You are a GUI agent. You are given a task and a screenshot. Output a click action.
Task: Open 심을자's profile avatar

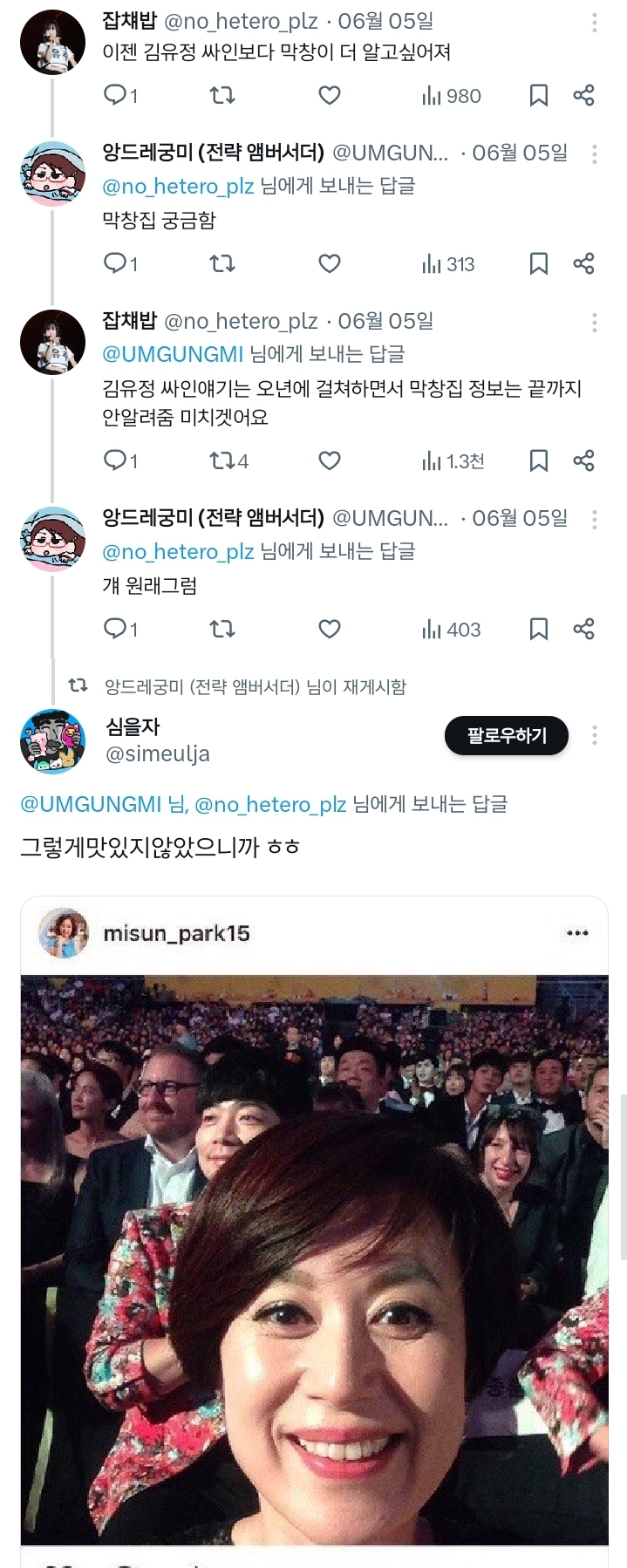pos(52,741)
